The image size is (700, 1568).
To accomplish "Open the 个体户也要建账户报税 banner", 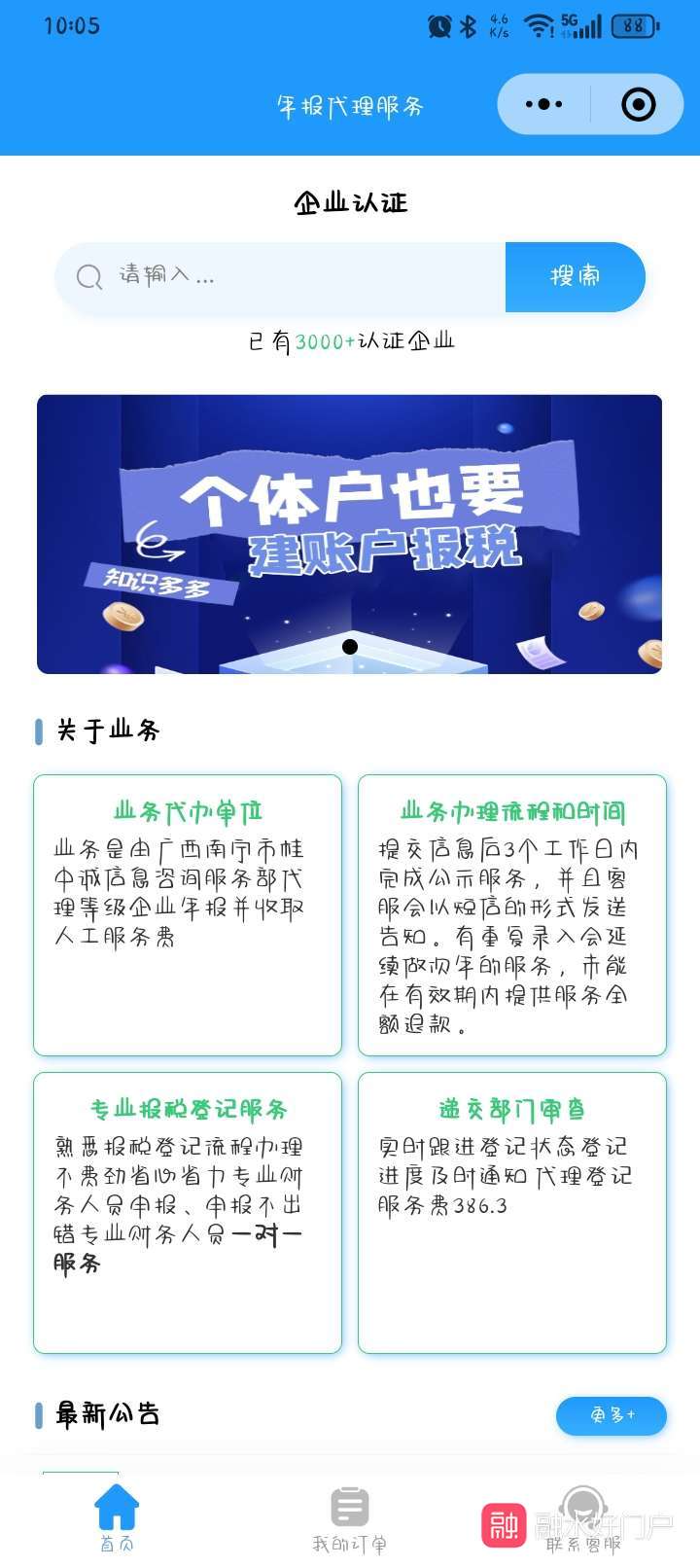I will click(349, 534).
